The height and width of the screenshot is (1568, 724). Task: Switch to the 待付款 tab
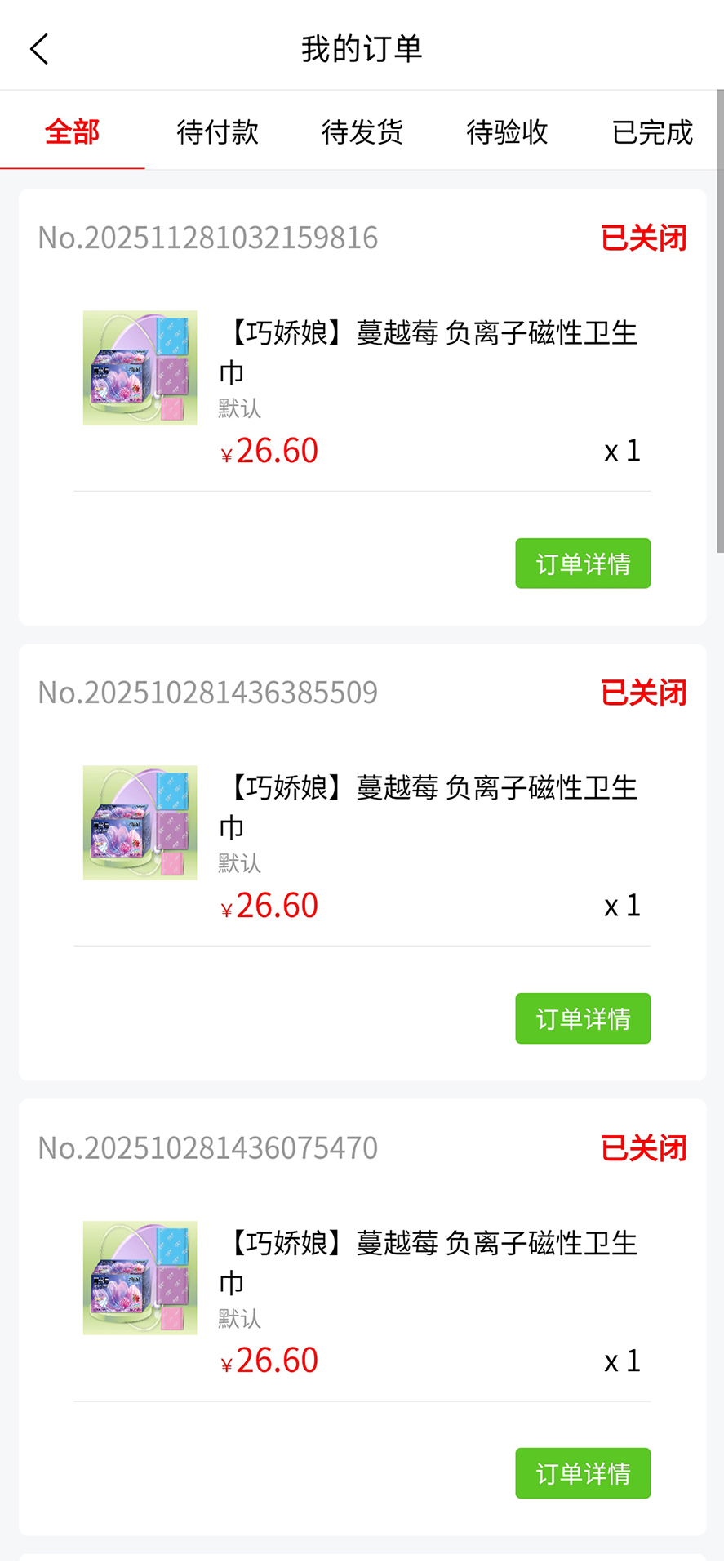tap(216, 132)
